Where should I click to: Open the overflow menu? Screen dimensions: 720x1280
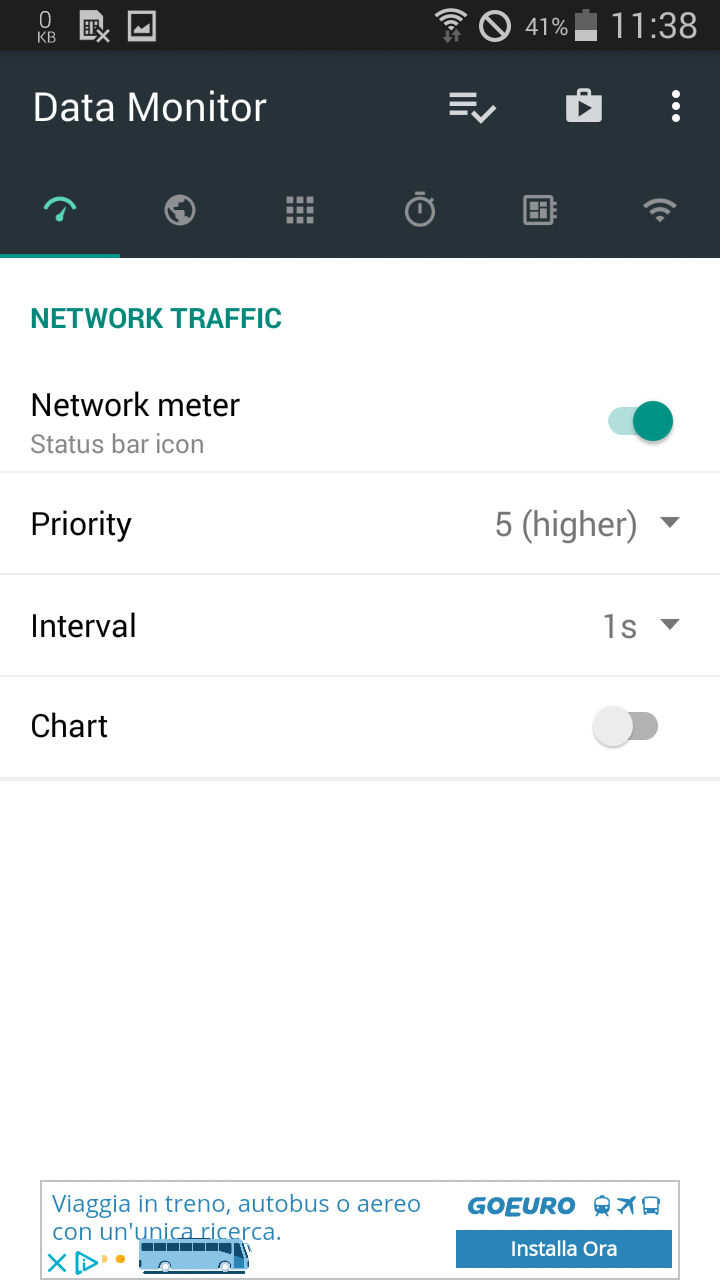tap(676, 106)
